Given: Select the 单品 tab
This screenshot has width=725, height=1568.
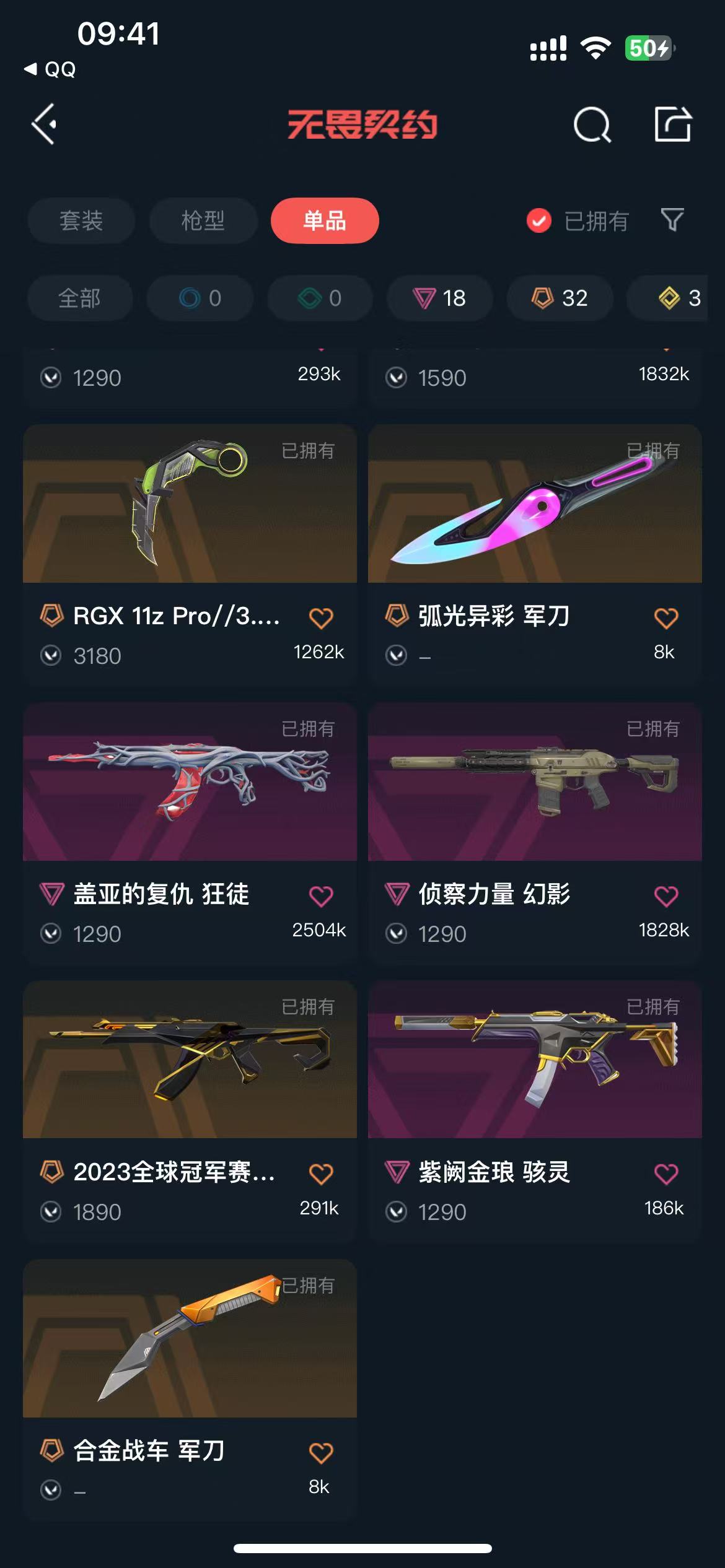Looking at the screenshot, I should pyautogui.click(x=325, y=220).
